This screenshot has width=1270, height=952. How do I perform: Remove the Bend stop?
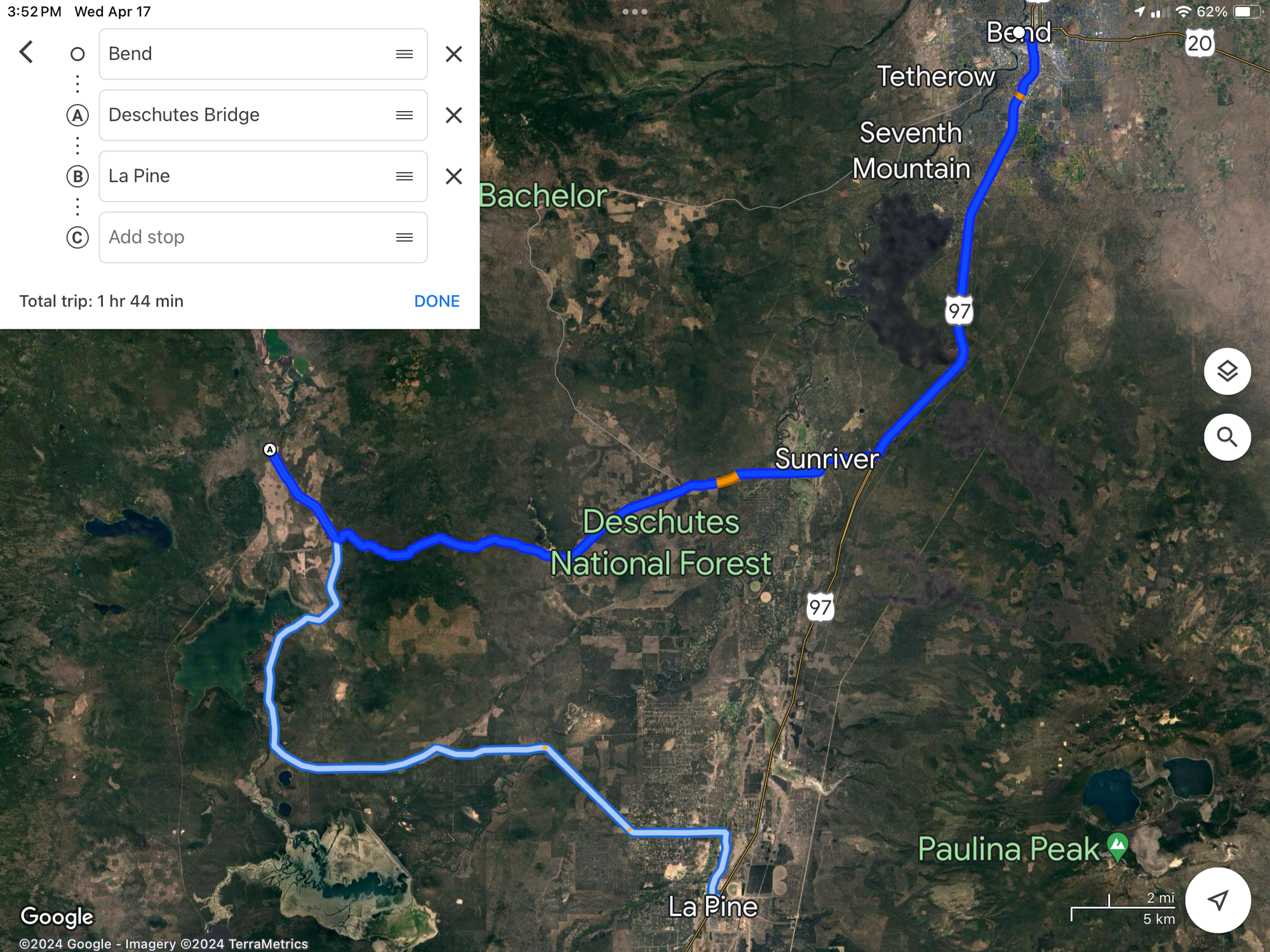453,54
